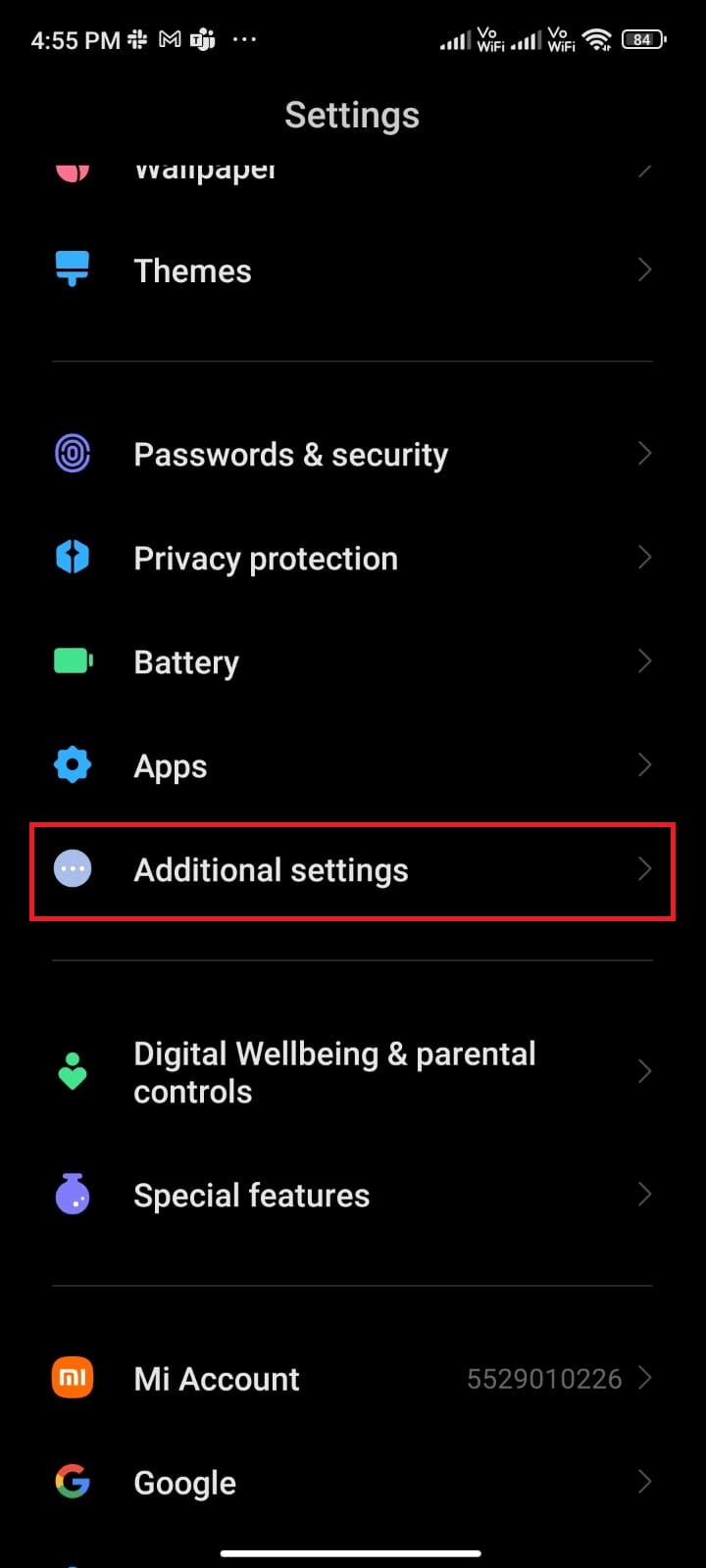Expand the Battery entry chevron
This screenshot has width=706, height=1568.
[x=644, y=661]
